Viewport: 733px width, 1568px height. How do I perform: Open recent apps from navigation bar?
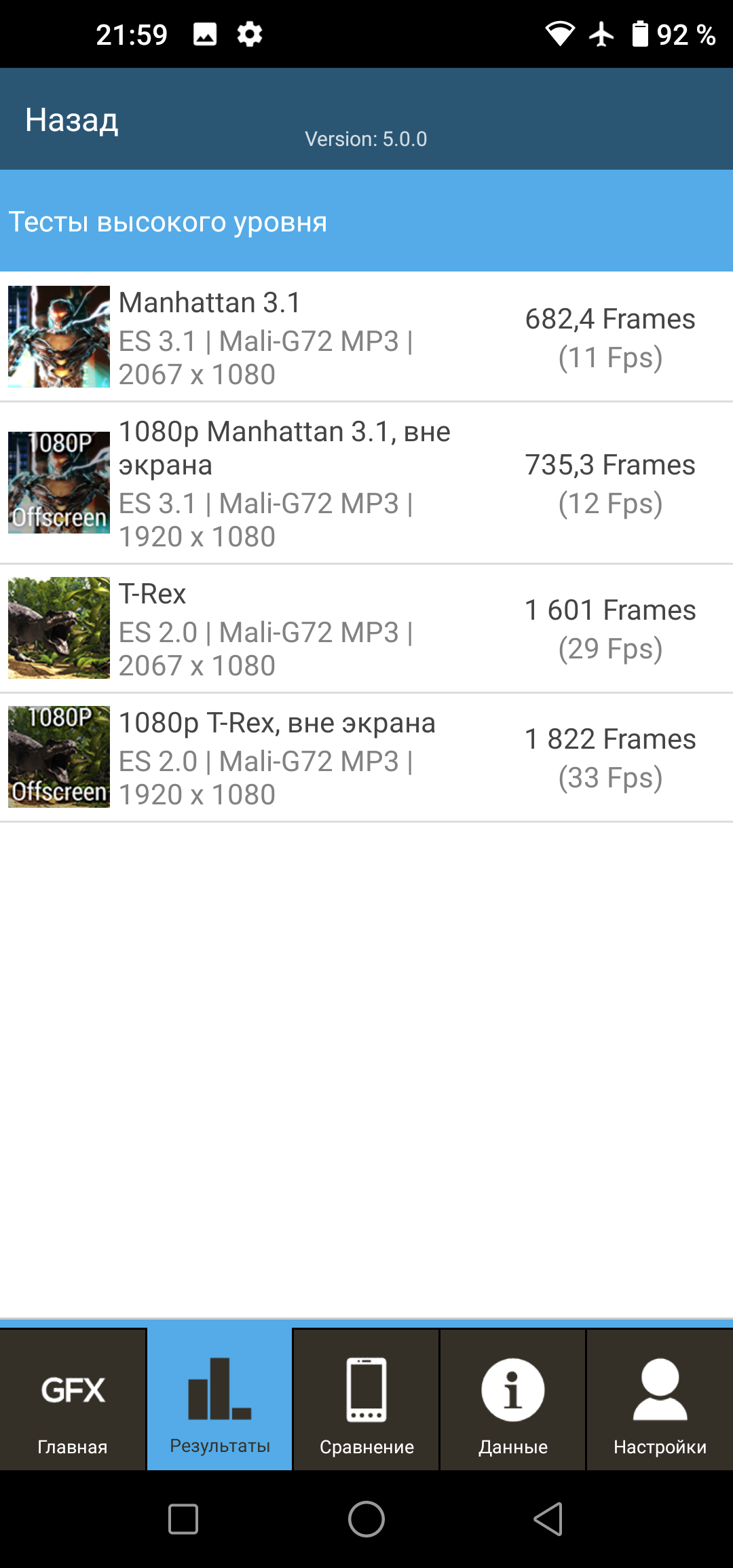[183, 1519]
